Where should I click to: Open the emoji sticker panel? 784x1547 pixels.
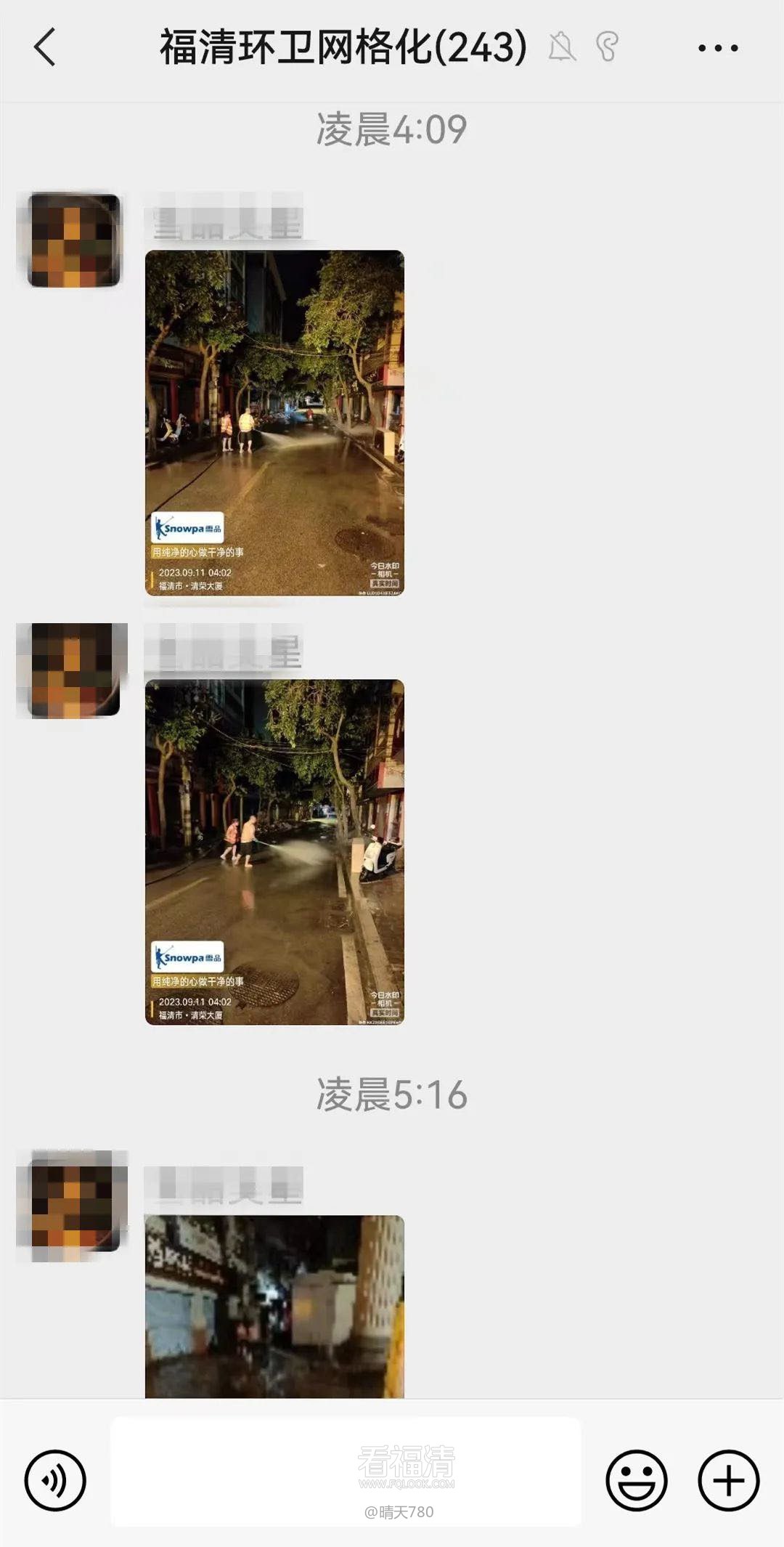637,1480
